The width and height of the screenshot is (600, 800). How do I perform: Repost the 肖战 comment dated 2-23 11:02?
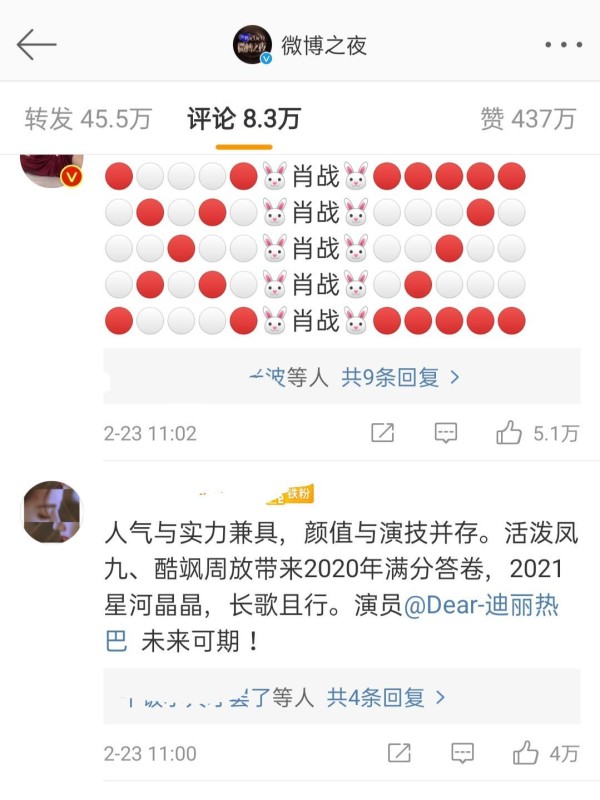pyautogui.click(x=382, y=433)
